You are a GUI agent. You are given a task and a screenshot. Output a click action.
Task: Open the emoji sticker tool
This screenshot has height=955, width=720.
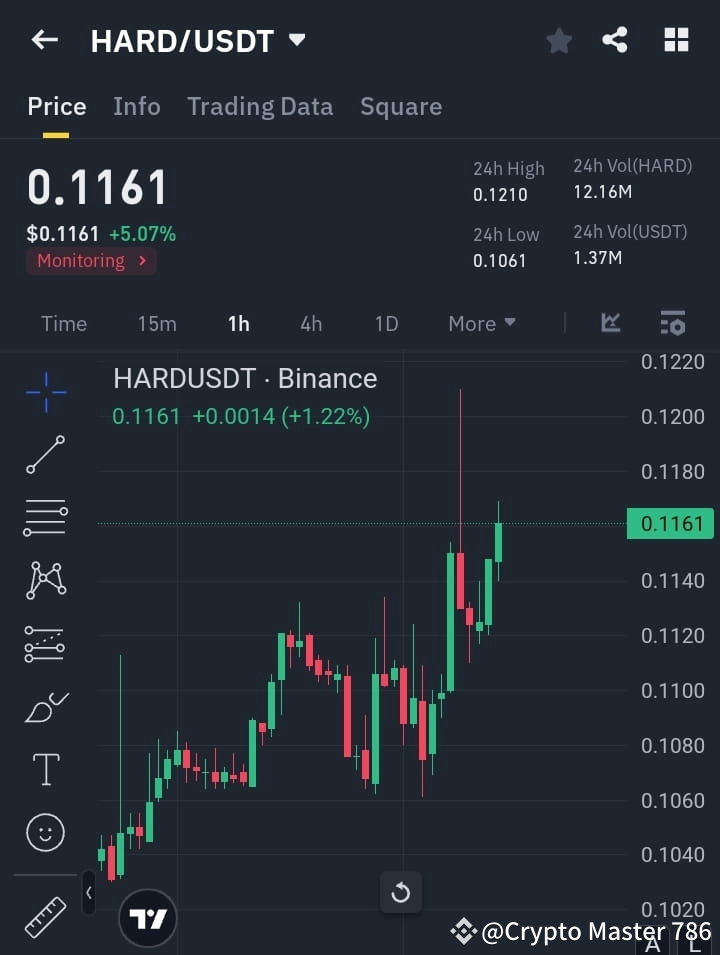44,832
